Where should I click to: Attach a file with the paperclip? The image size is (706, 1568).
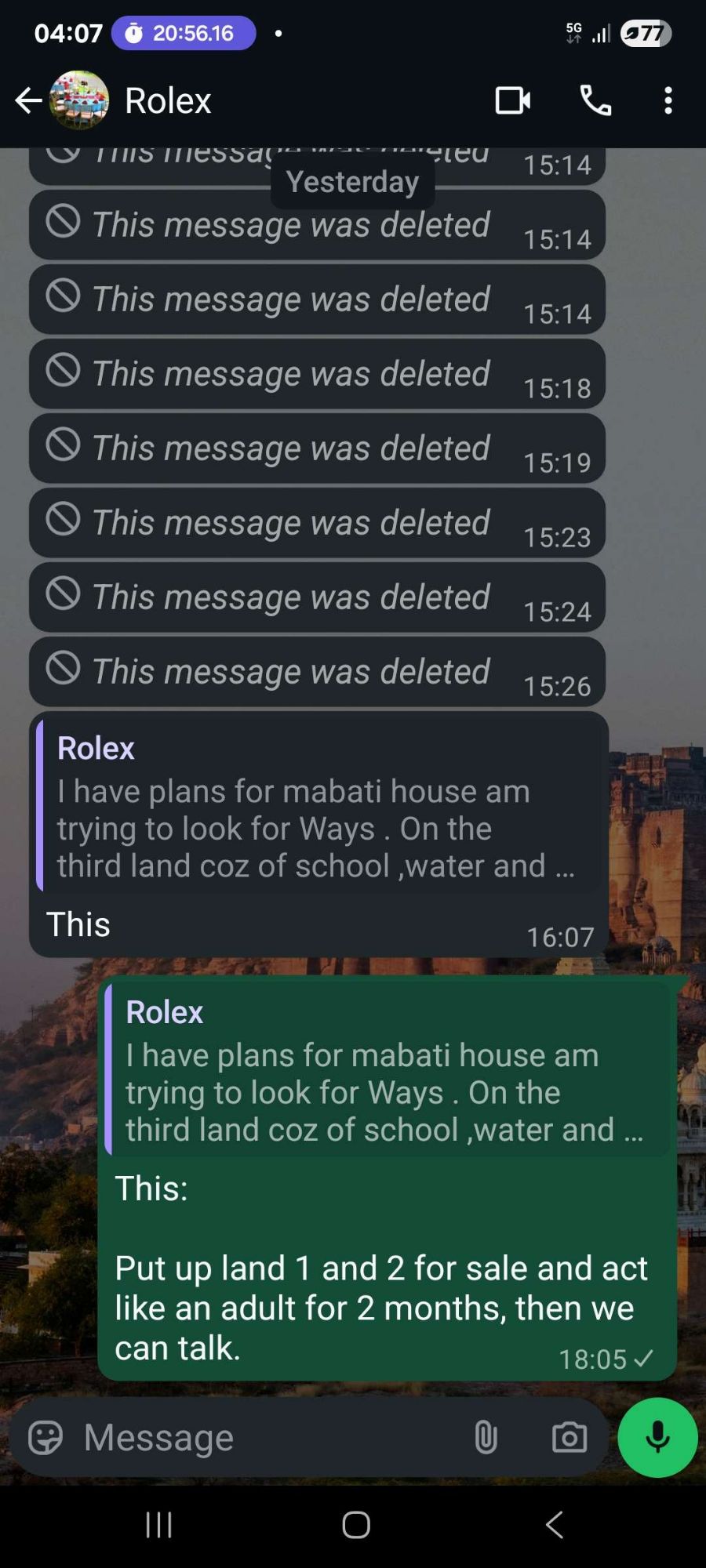pos(486,1438)
